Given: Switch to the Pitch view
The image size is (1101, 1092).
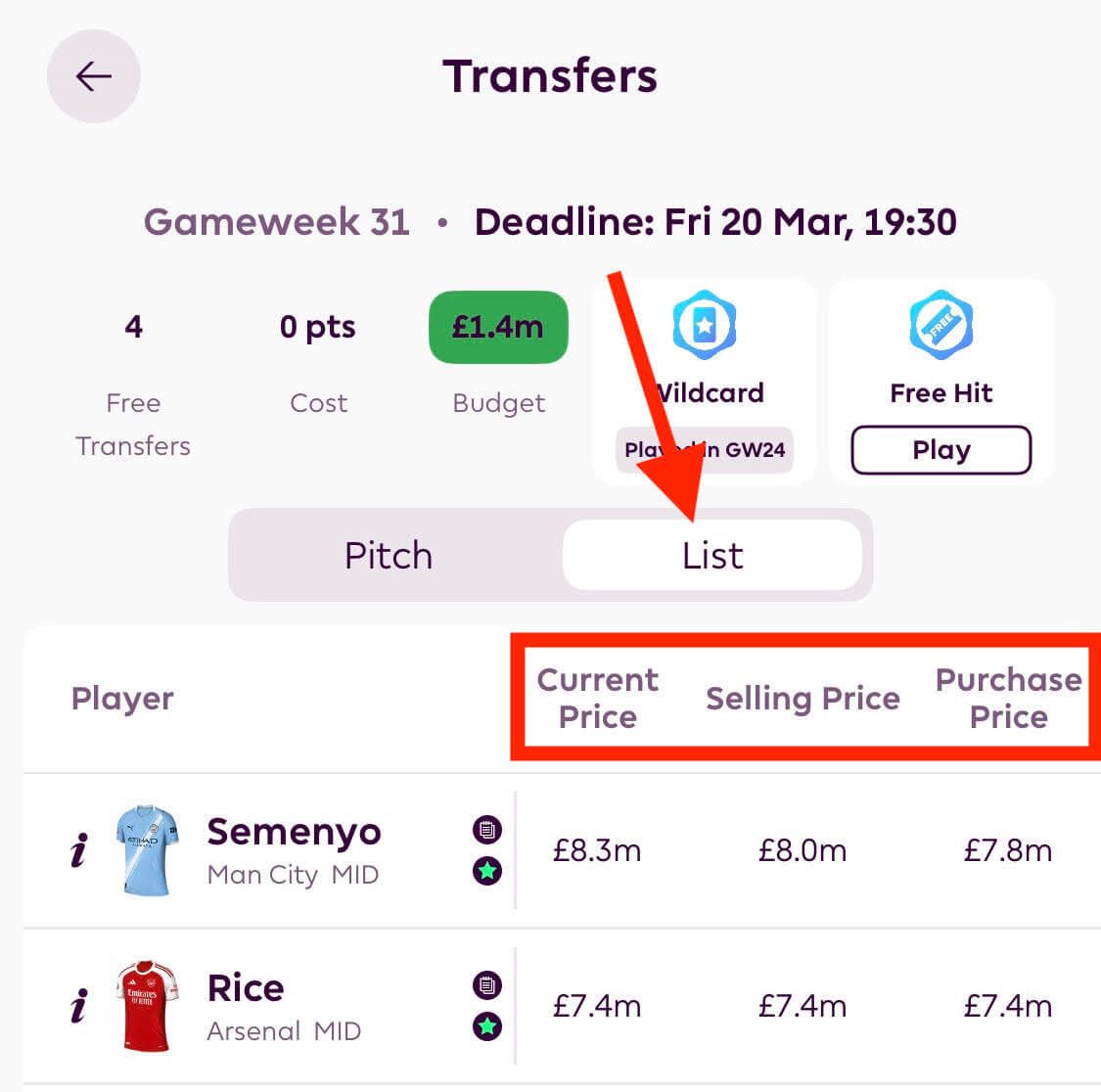Looking at the screenshot, I should pos(389,555).
